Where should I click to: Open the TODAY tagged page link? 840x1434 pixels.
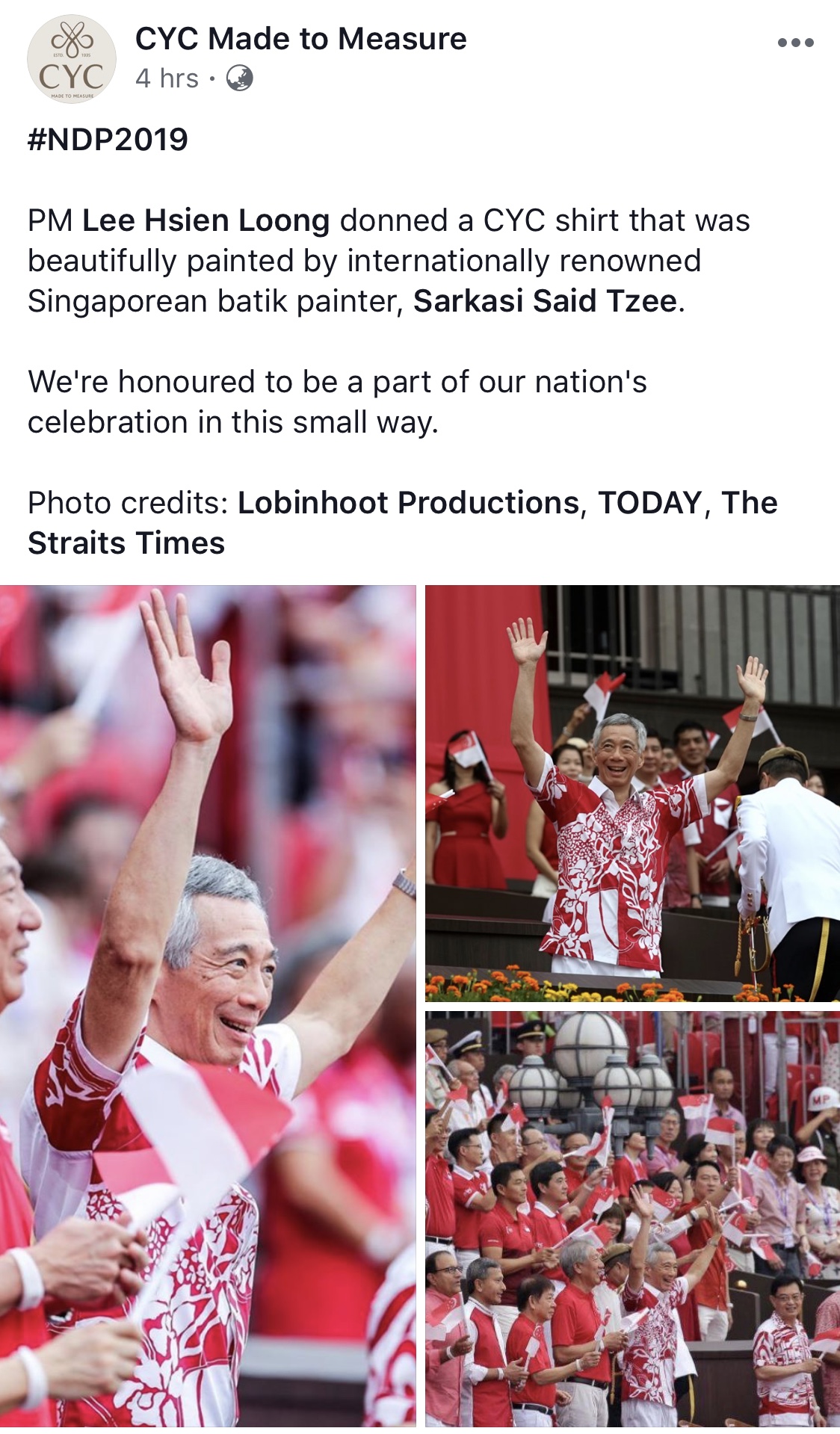(650, 503)
